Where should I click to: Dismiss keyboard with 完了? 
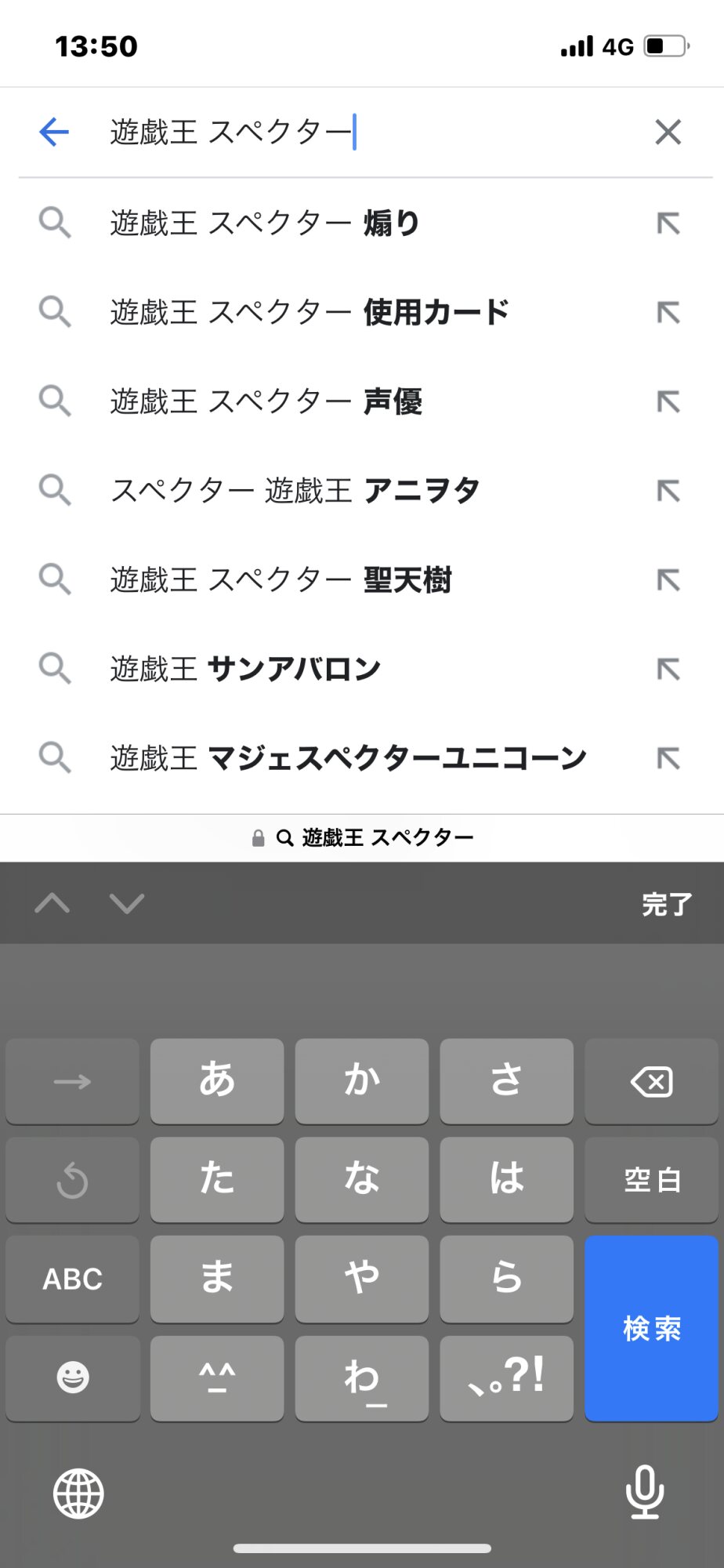tap(667, 904)
